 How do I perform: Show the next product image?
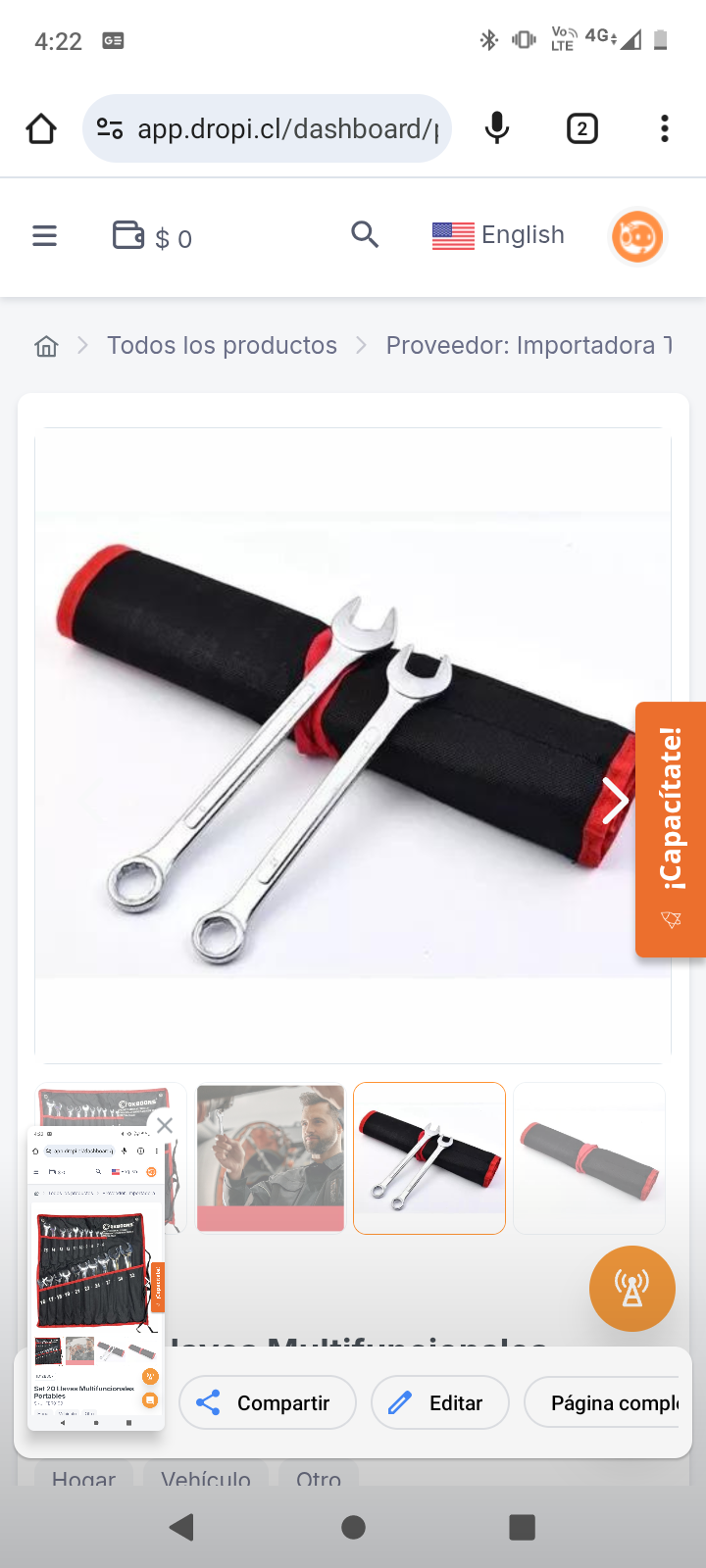(x=615, y=801)
